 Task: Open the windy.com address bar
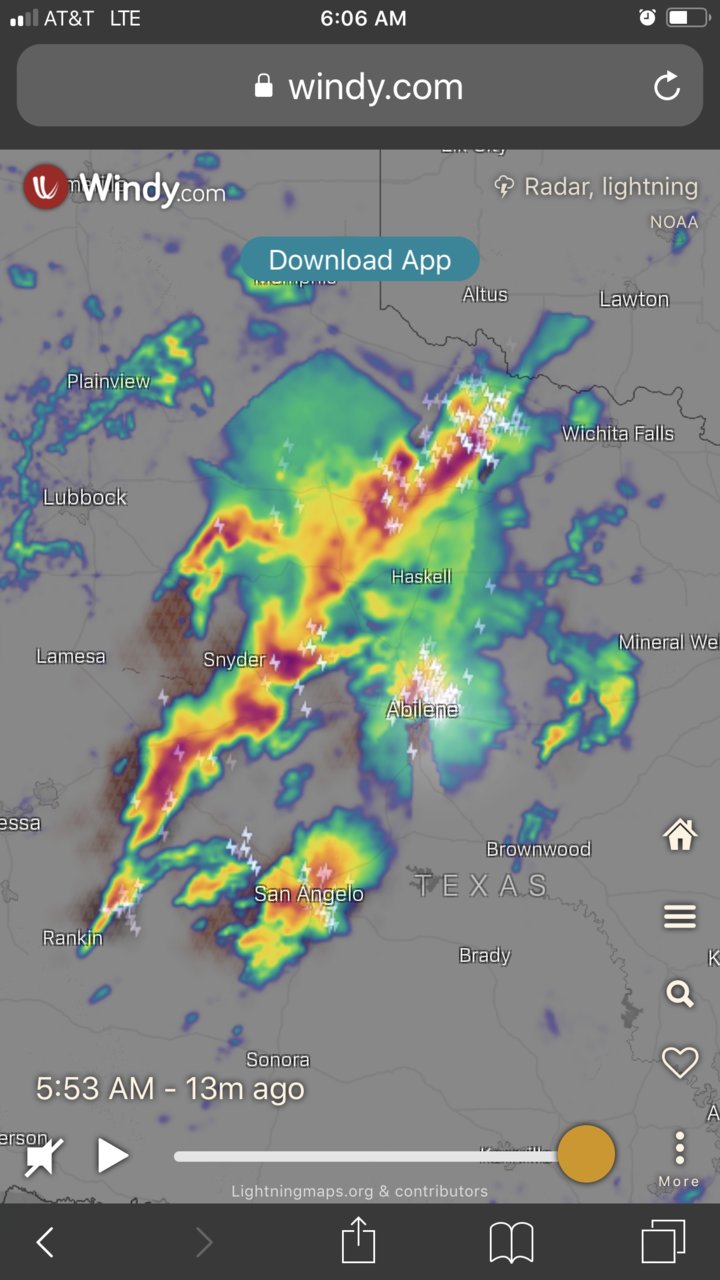[x=360, y=86]
